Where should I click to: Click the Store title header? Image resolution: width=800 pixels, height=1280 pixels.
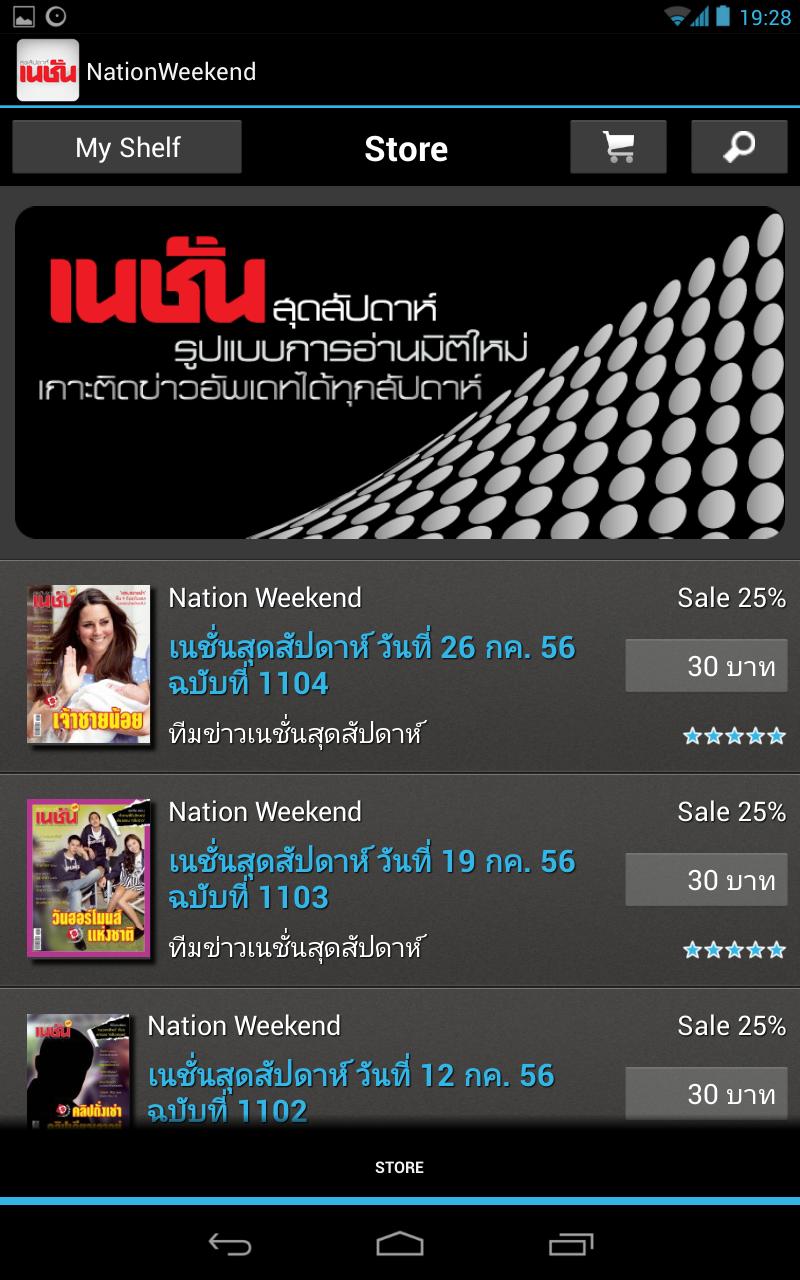tap(404, 149)
